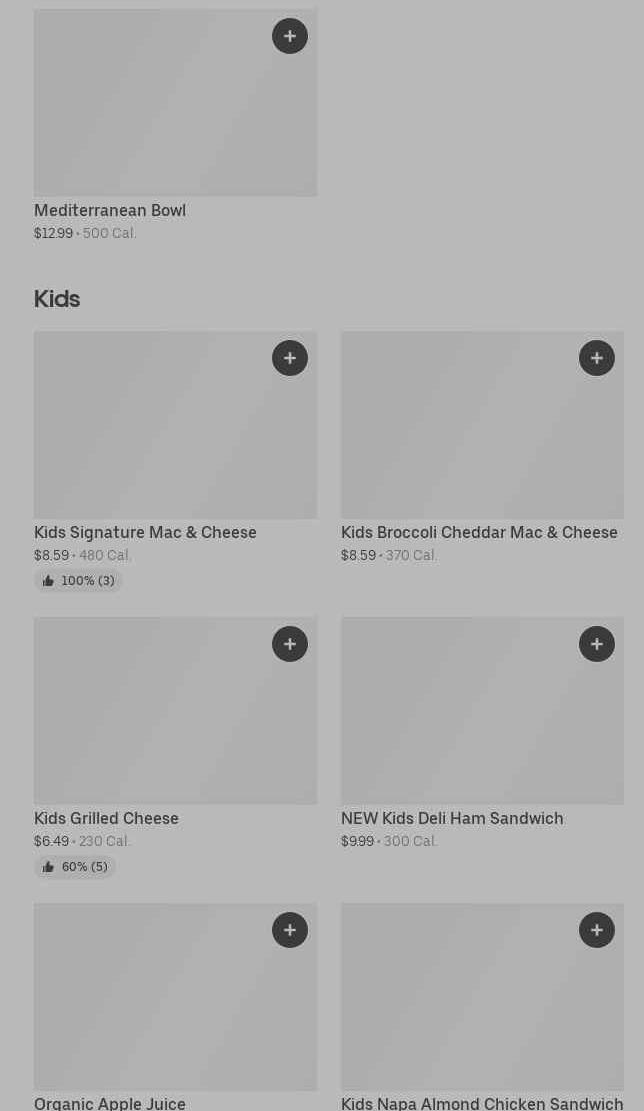Open the Mediterranean Bowl item card
The height and width of the screenshot is (1111, 644).
pos(175,125)
